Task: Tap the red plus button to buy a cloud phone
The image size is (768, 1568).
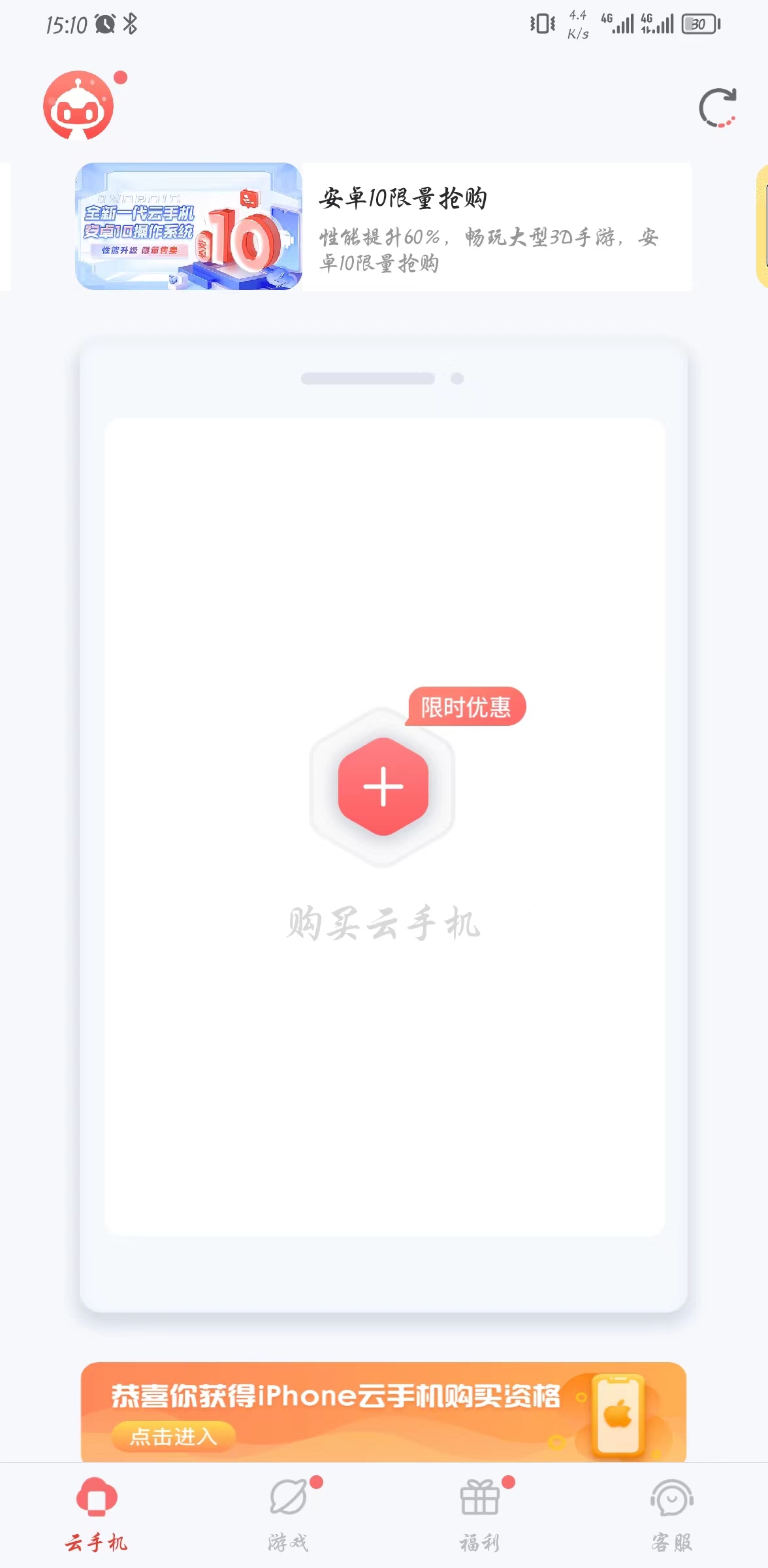Action: pos(383,786)
